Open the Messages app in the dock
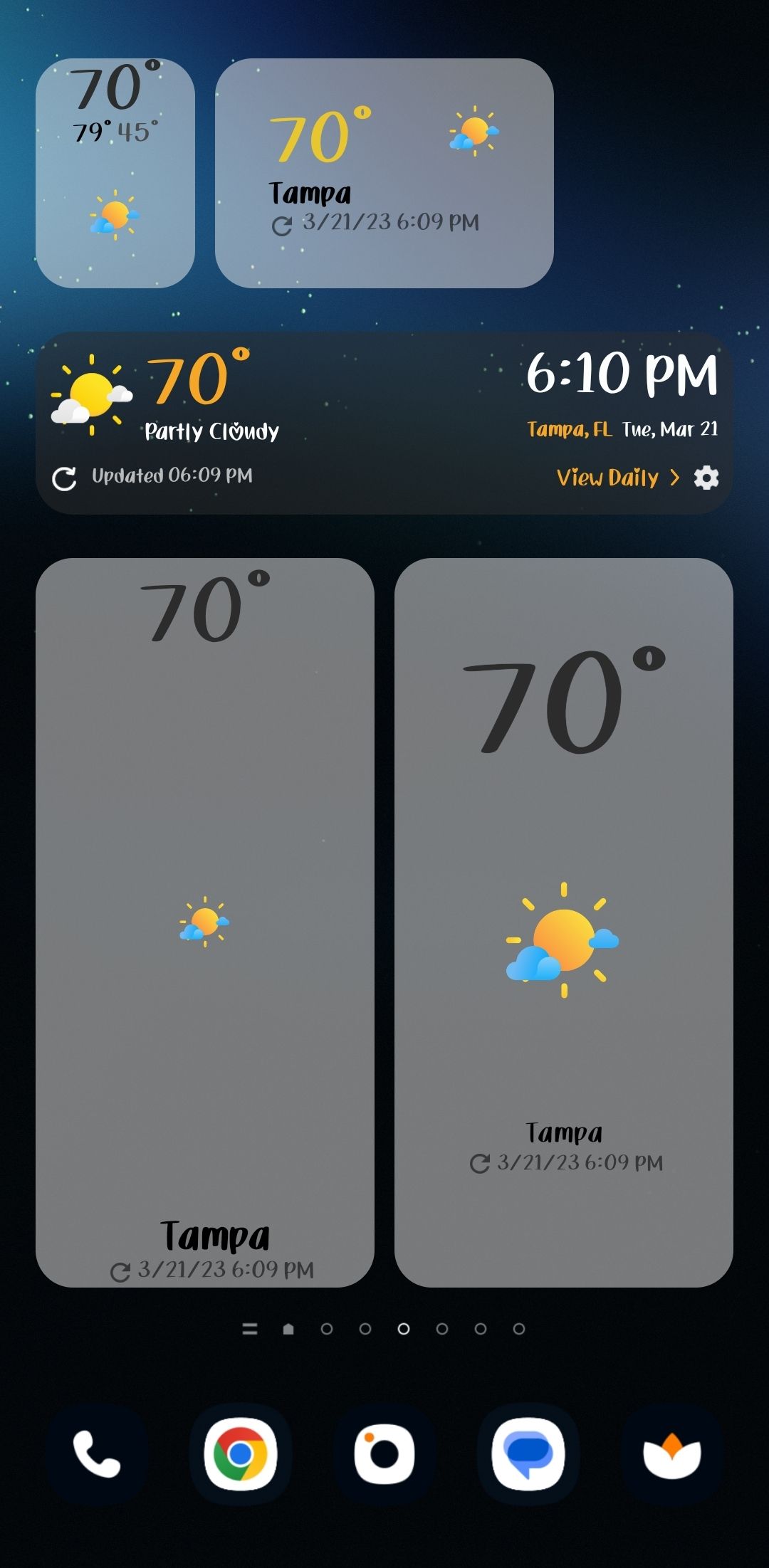 (528, 1454)
